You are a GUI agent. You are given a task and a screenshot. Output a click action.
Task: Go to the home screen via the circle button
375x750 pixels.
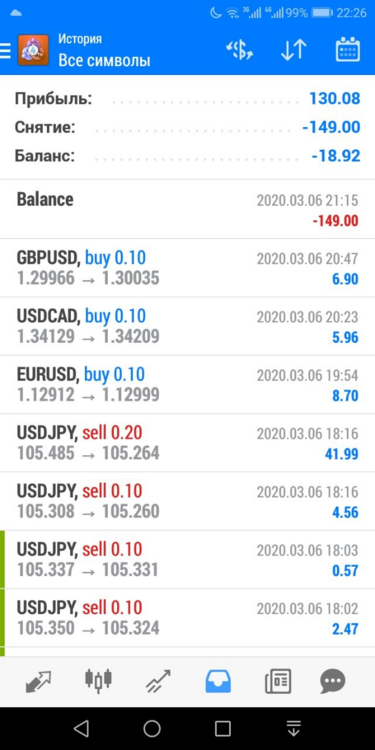tap(152, 728)
